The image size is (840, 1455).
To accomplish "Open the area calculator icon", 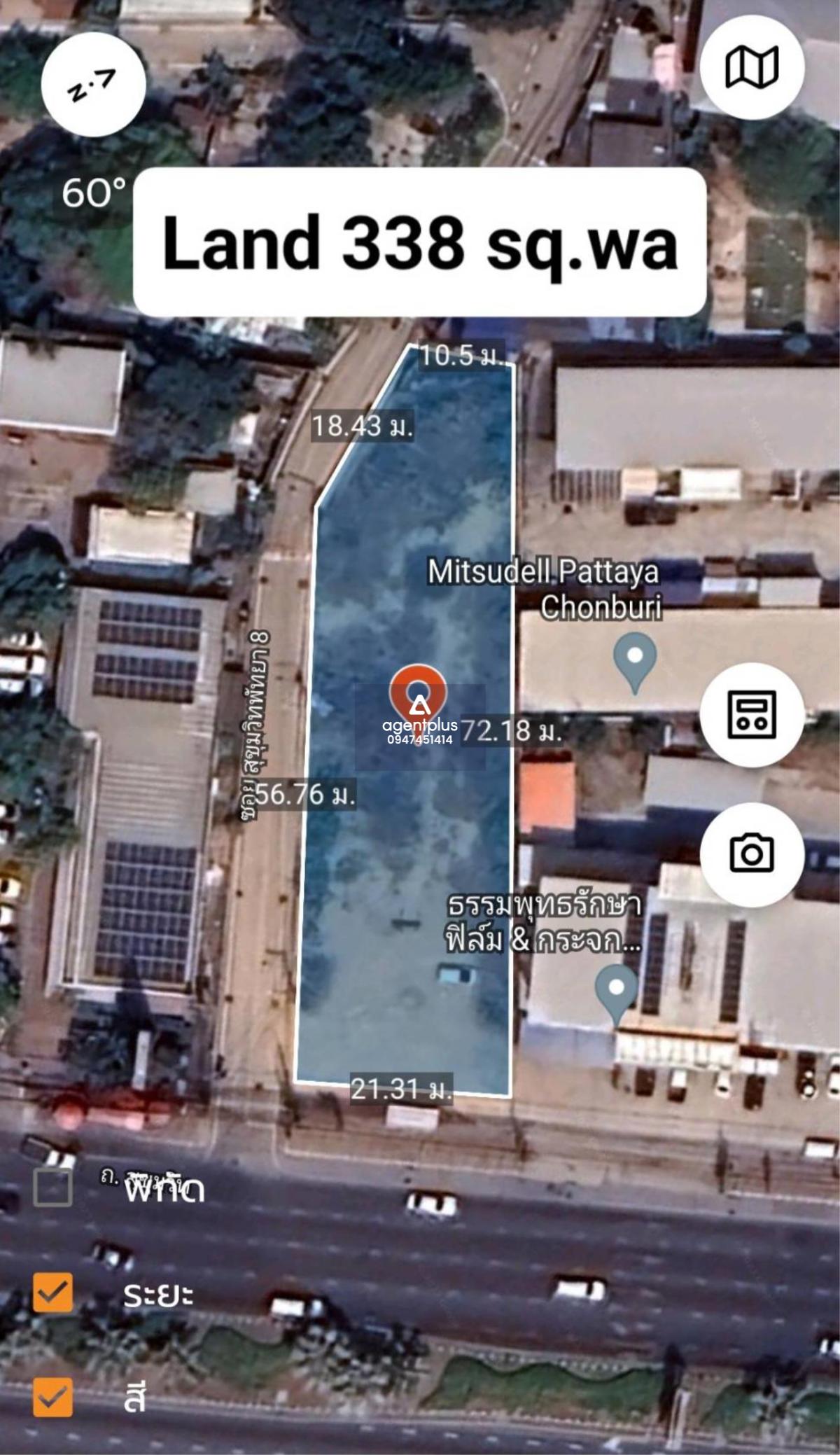I will click(752, 715).
